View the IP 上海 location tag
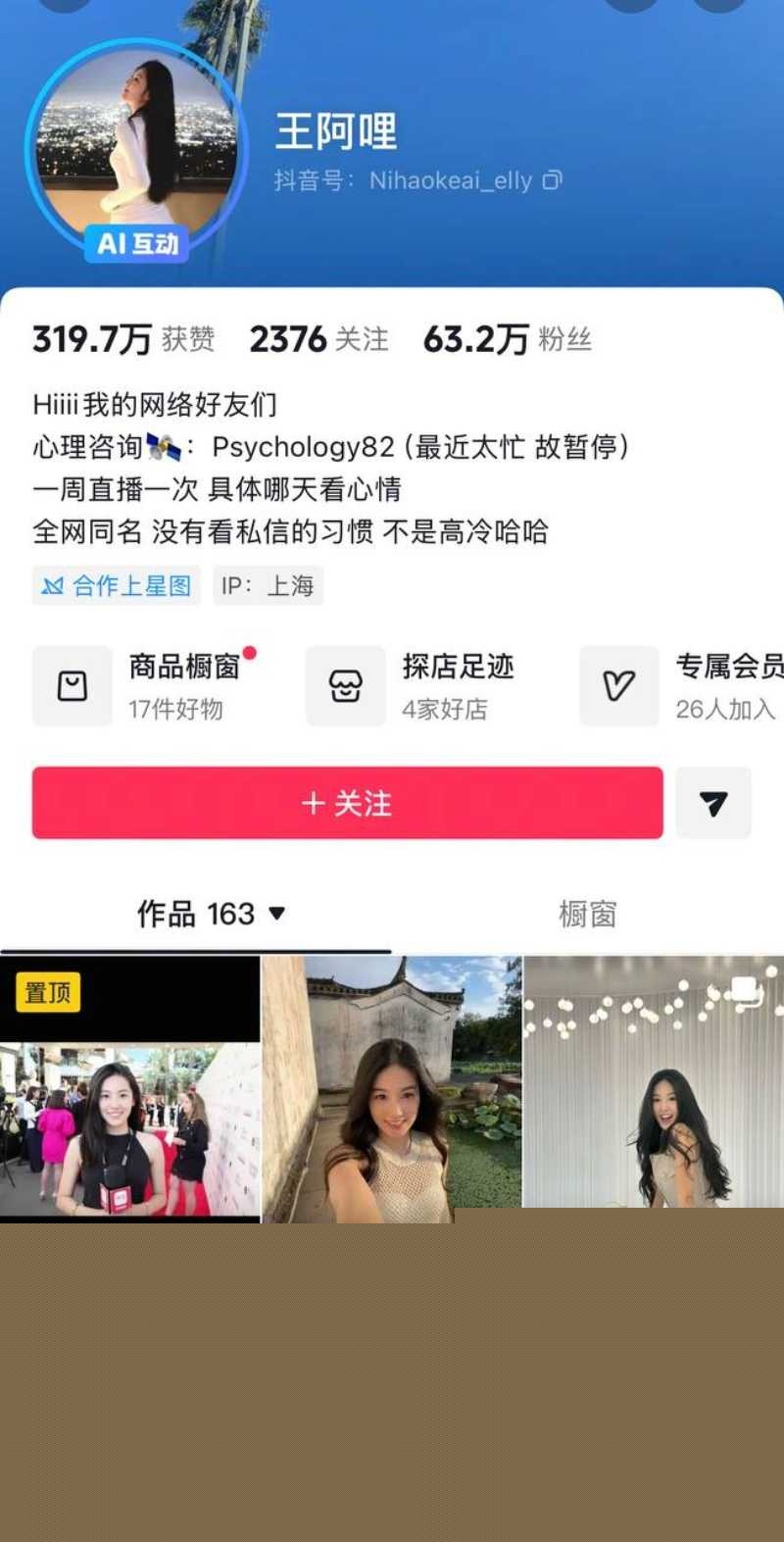This screenshot has height=1542, width=784. point(267,585)
